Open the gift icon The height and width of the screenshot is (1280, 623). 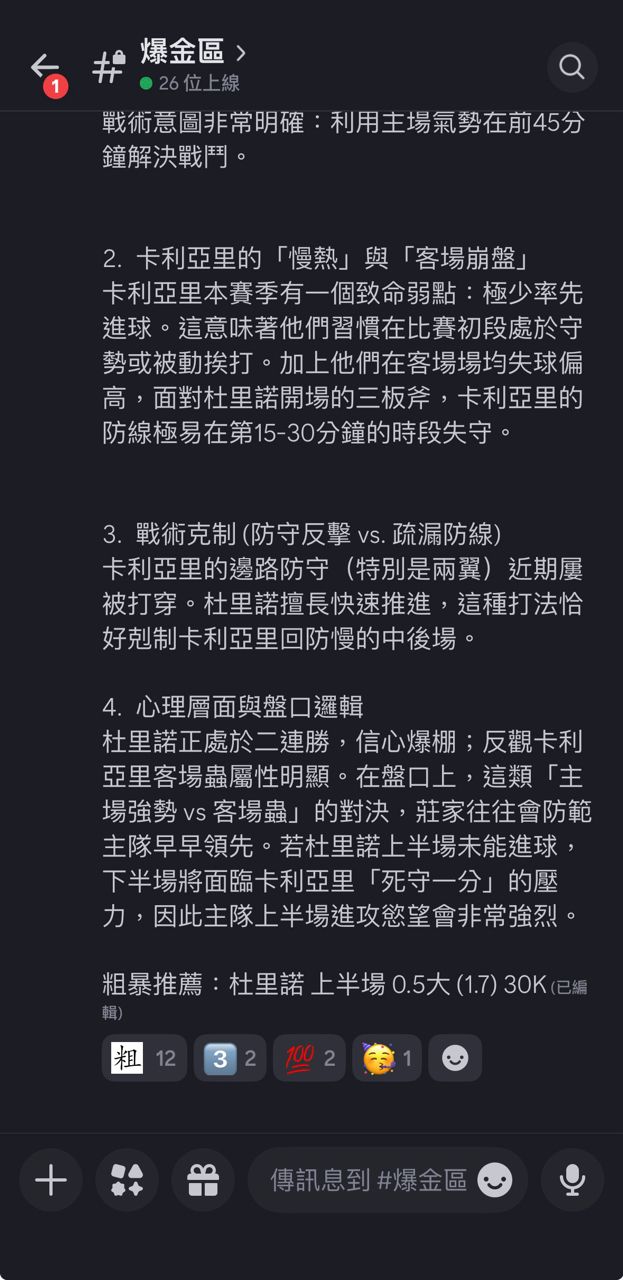point(203,1180)
